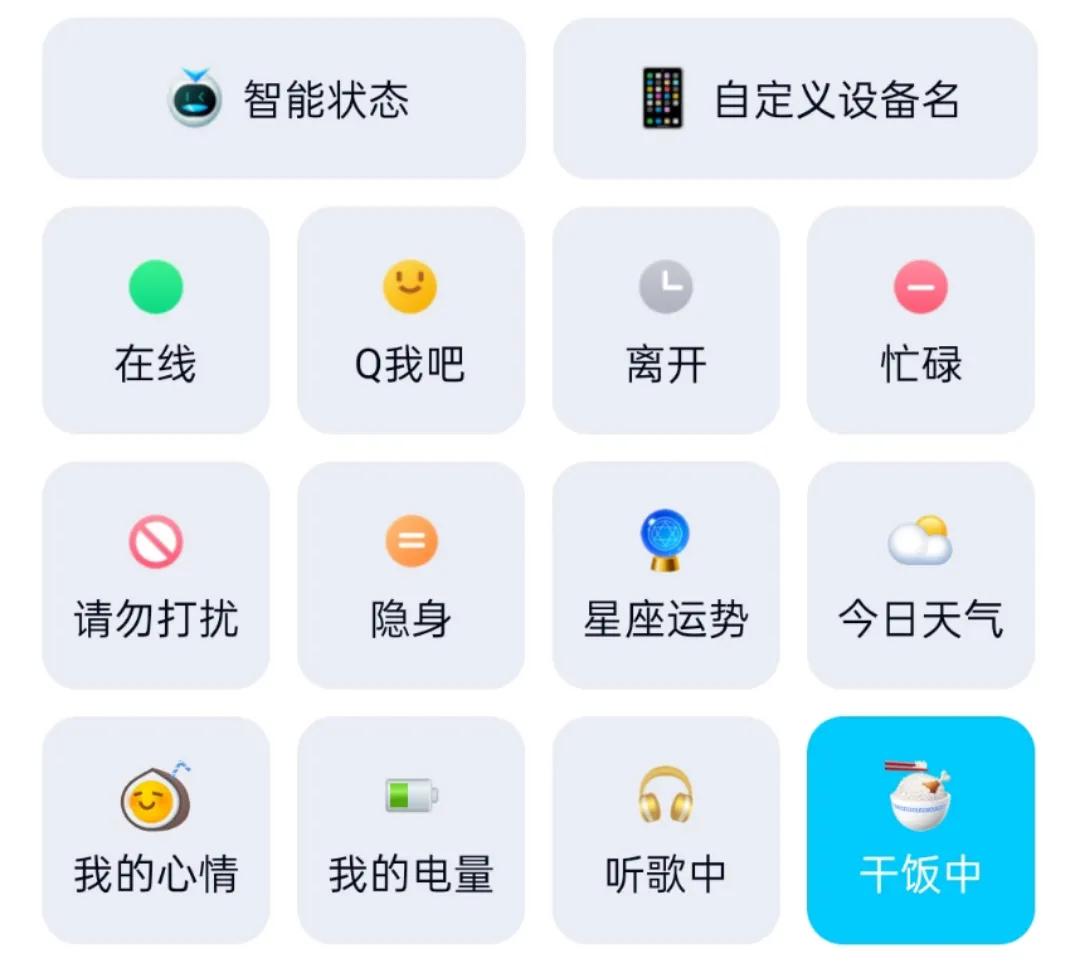Open 自定义设备名 setting

(x=795, y=99)
